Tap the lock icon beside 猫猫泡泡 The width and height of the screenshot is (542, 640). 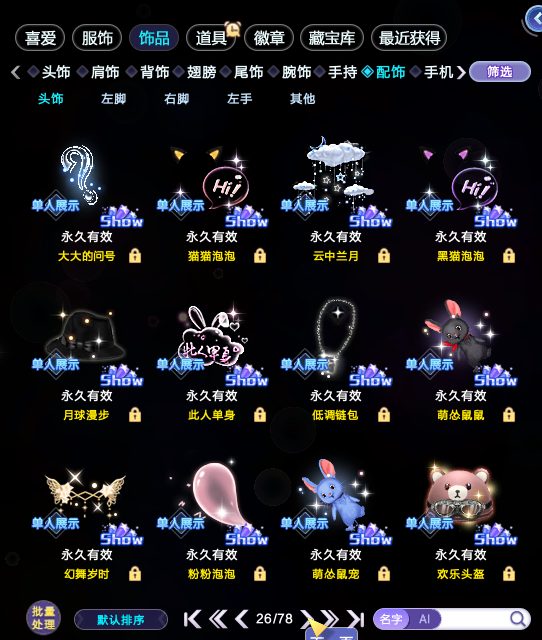pos(260,256)
